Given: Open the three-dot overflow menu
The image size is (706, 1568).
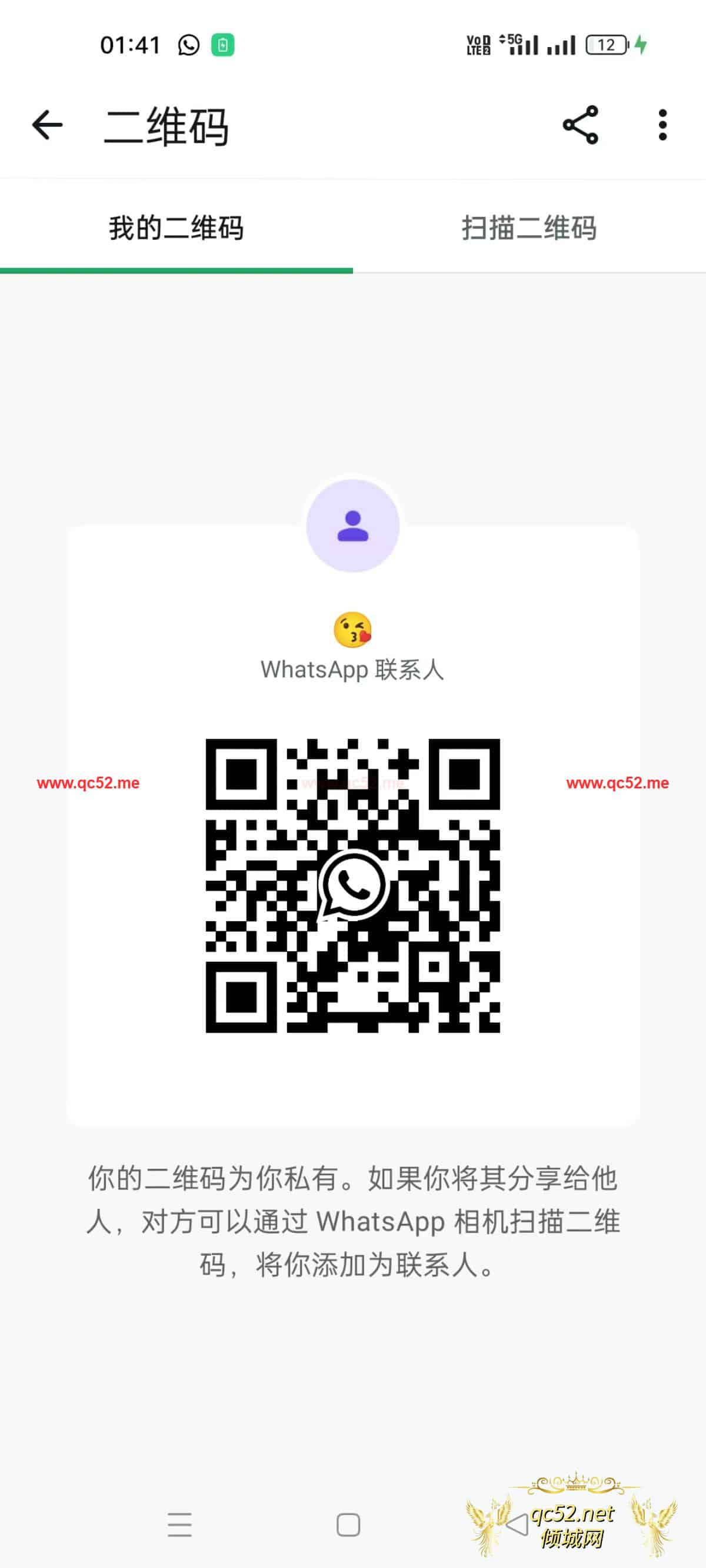Looking at the screenshot, I should click(662, 125).
